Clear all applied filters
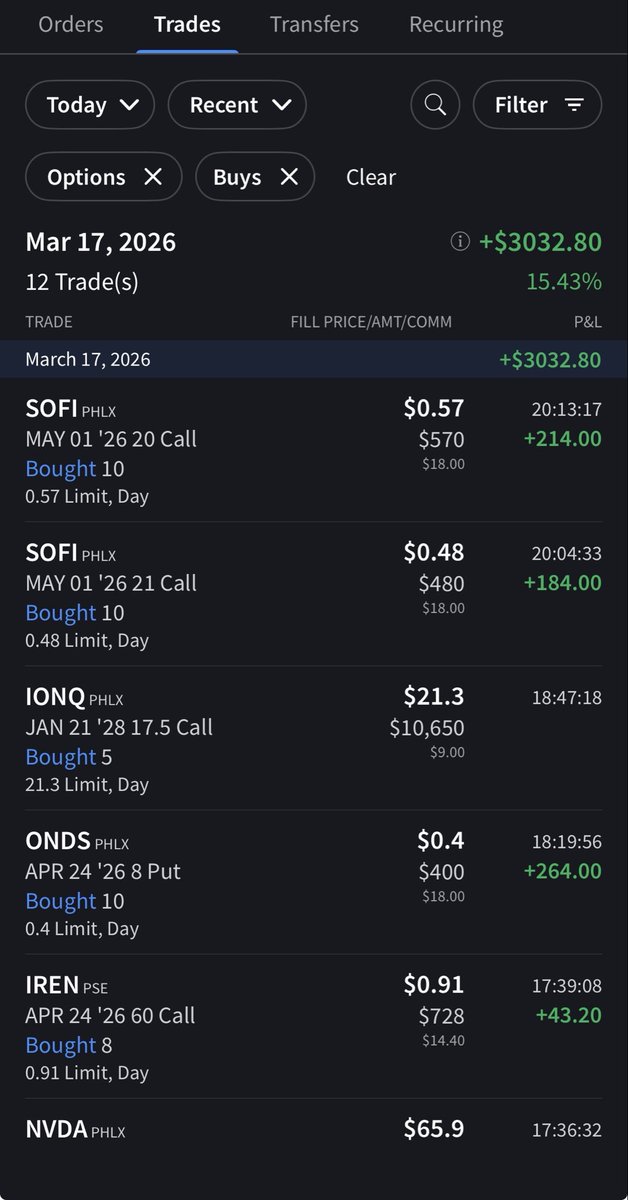The image size is (628, 1200). click(371, 177)
